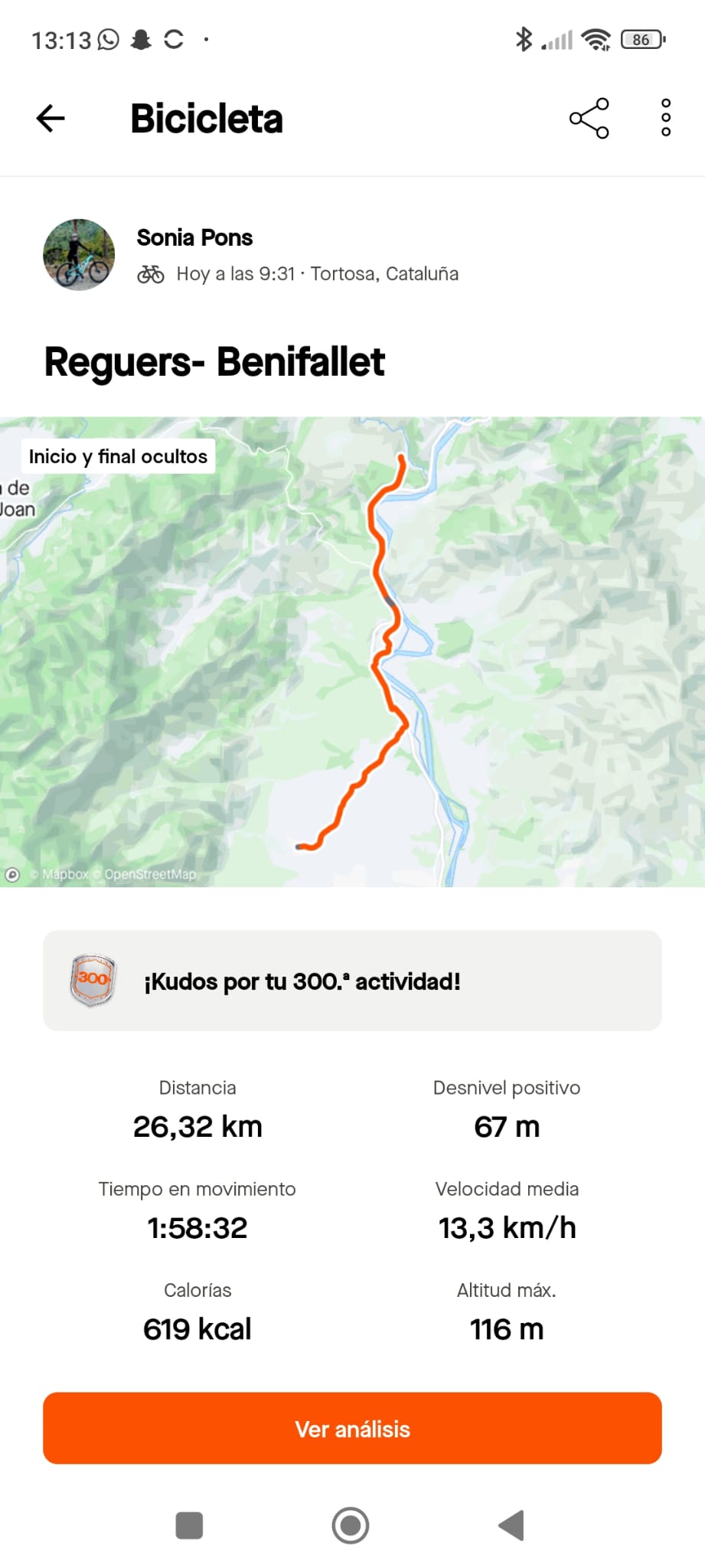705x1568 pixels.
Task: Open recent apps with square button
Action: click(189, 1525)
